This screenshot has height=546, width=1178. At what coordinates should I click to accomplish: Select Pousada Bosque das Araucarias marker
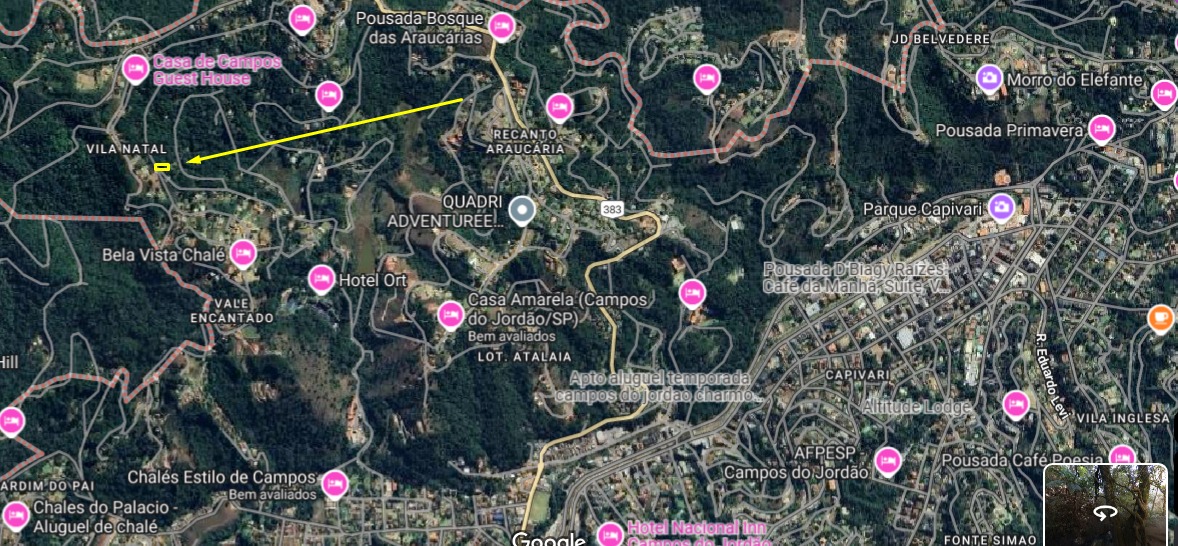coord(502,24)
